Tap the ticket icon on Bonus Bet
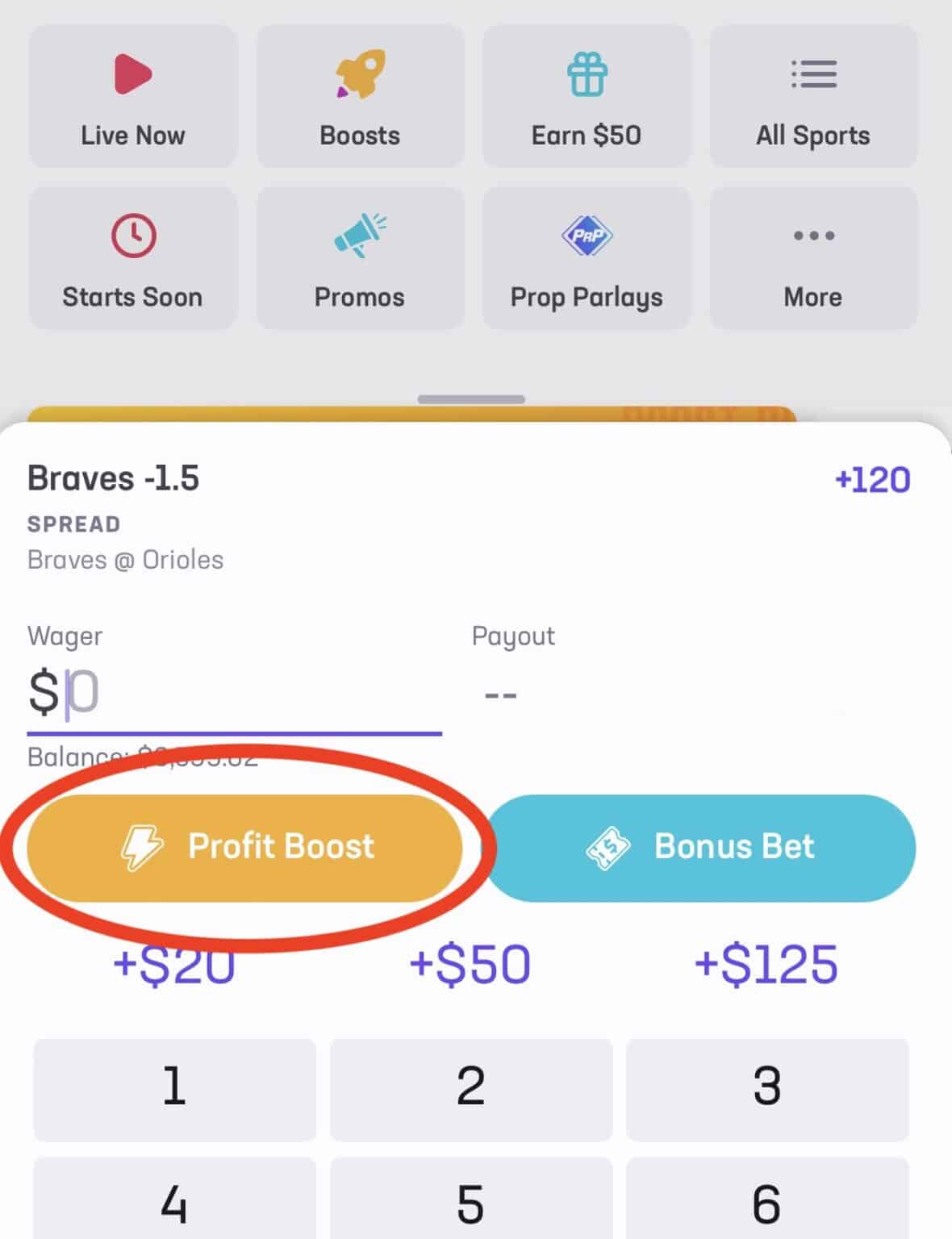This screenshot has width=952, height=1239. [x=608, y=846]
